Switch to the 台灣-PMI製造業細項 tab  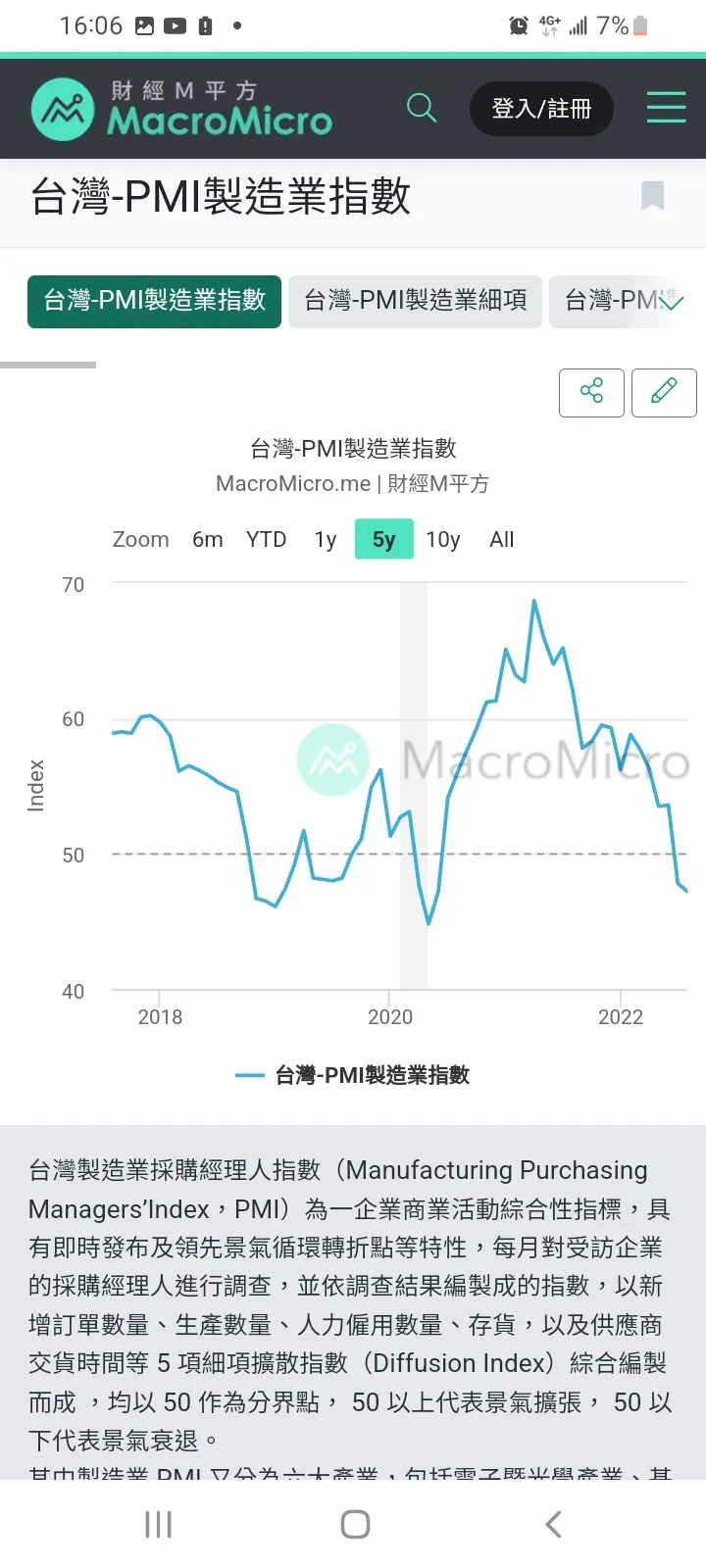415,302
